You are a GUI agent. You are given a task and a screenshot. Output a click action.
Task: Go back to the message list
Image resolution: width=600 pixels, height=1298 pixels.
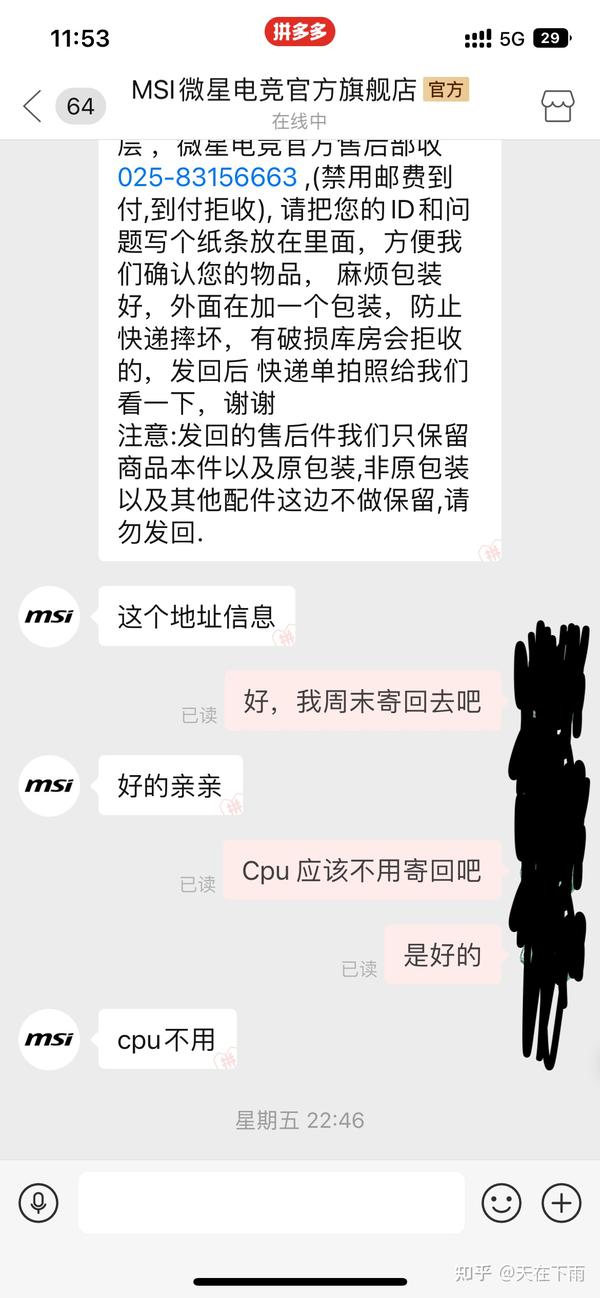(x=32, y=105)
